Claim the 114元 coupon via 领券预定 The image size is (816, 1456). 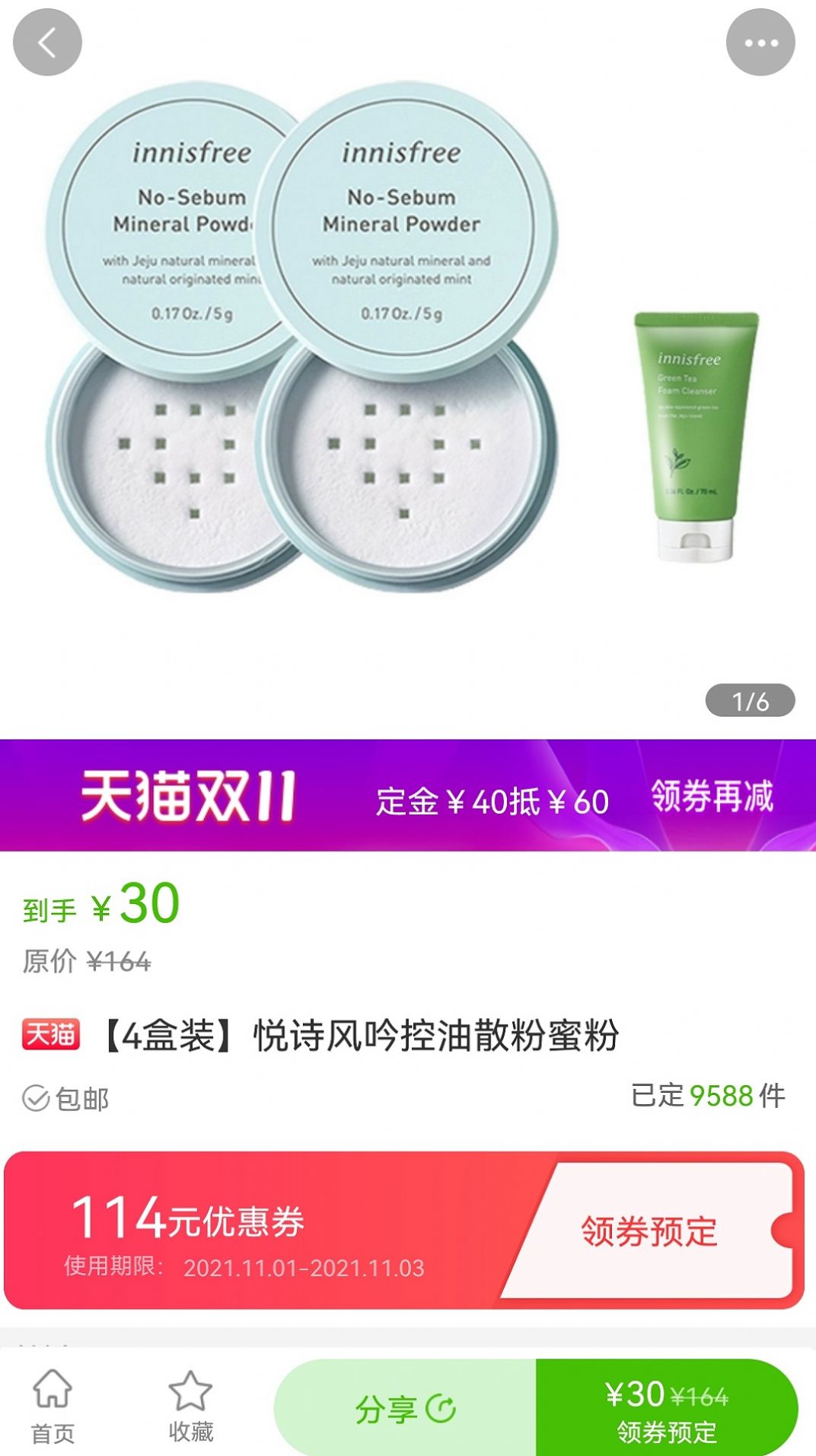(x=649, y=1231)
